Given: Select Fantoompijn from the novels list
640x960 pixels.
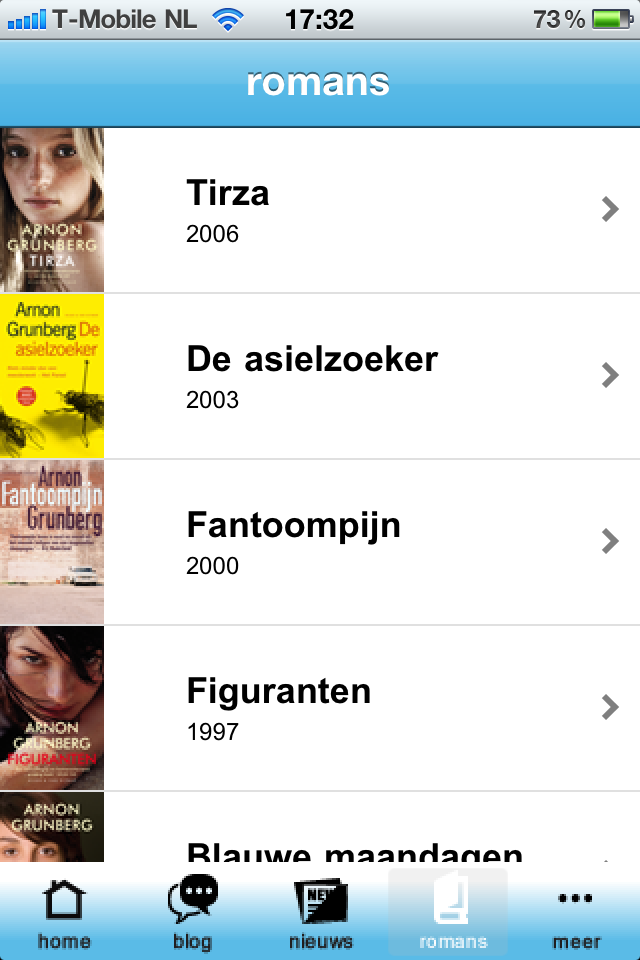Looking at the screenshot, I should (x=320, y=542).
